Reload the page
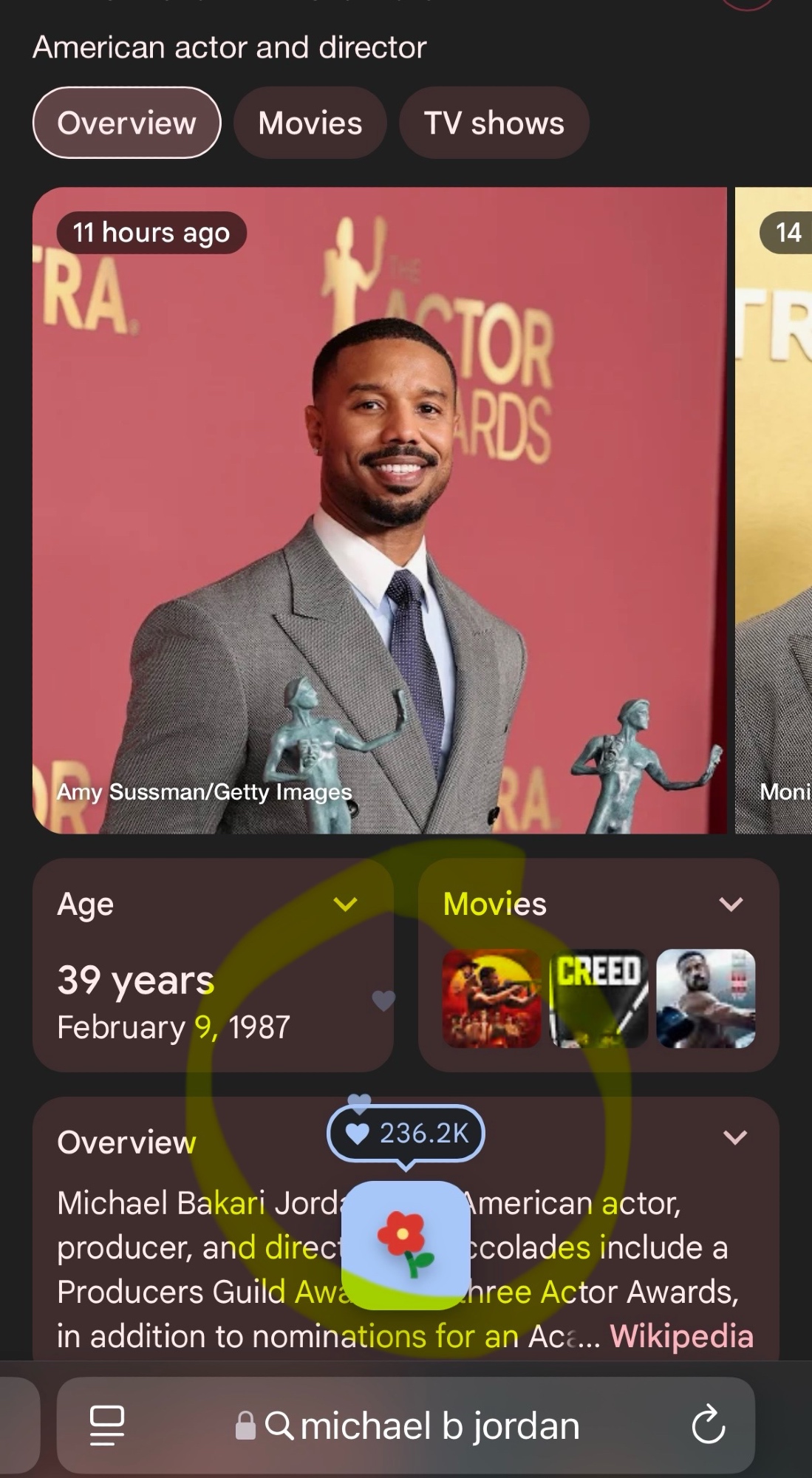812x1478 pixels. 708,1425
